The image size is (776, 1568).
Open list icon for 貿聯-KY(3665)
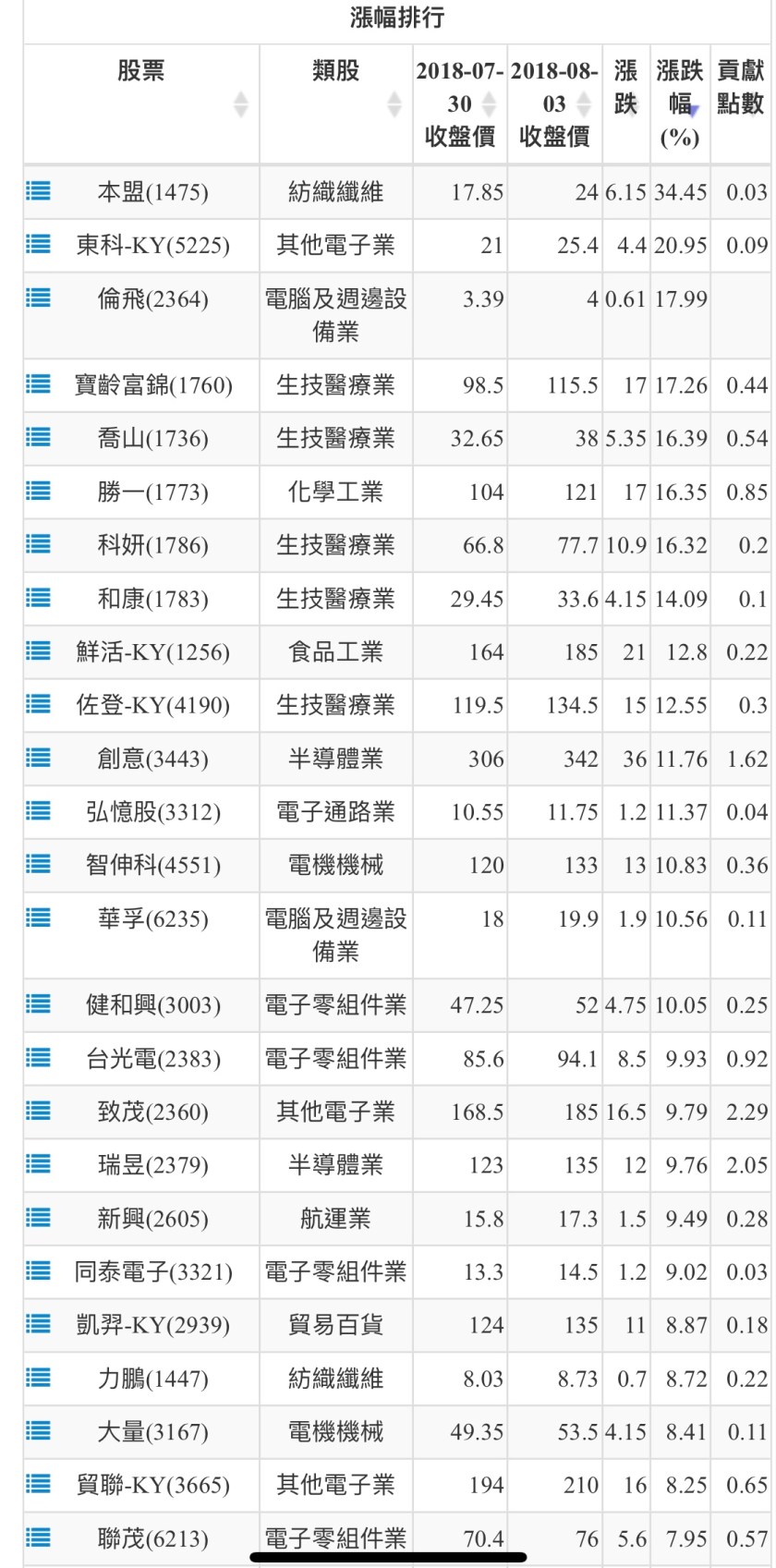pyautogui.click(x=38, y=1485)
